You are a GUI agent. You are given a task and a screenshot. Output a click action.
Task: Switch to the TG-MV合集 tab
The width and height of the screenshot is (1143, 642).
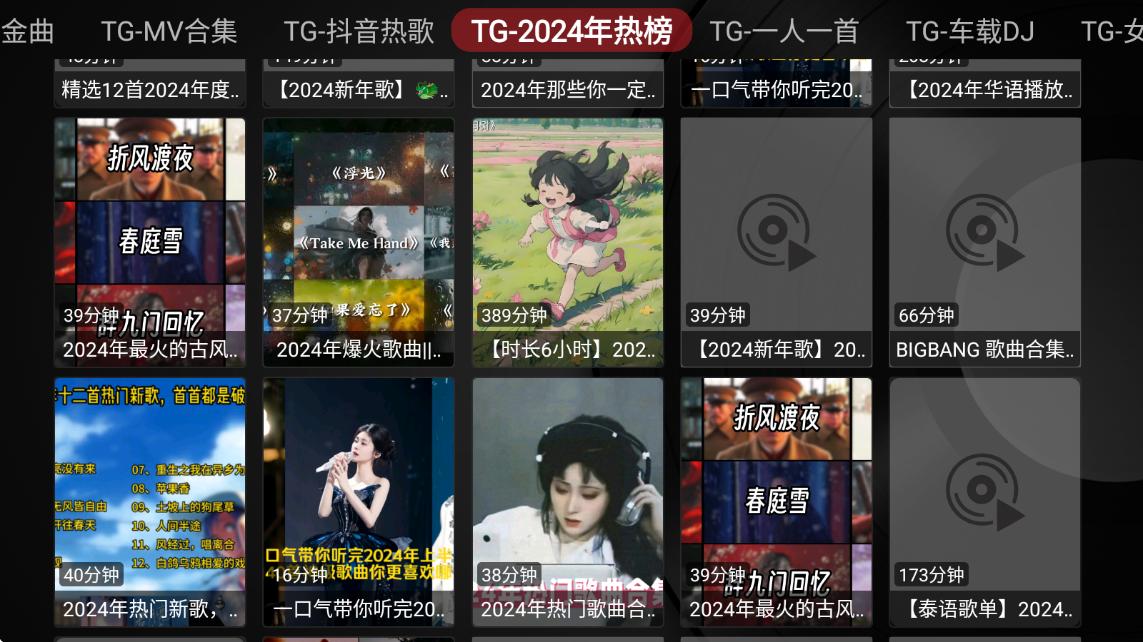[169, 31]
